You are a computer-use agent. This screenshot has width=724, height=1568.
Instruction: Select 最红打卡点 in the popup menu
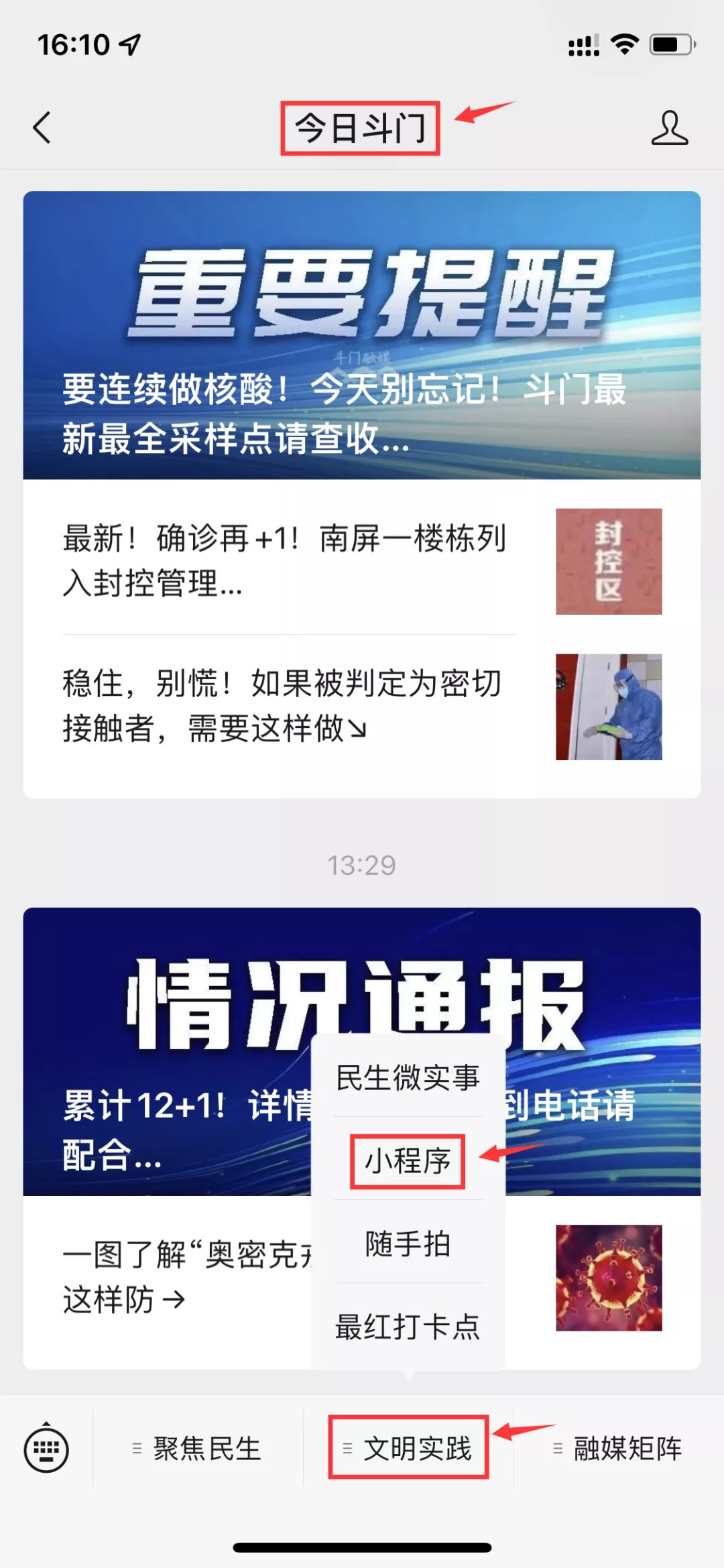point(408,1326)
